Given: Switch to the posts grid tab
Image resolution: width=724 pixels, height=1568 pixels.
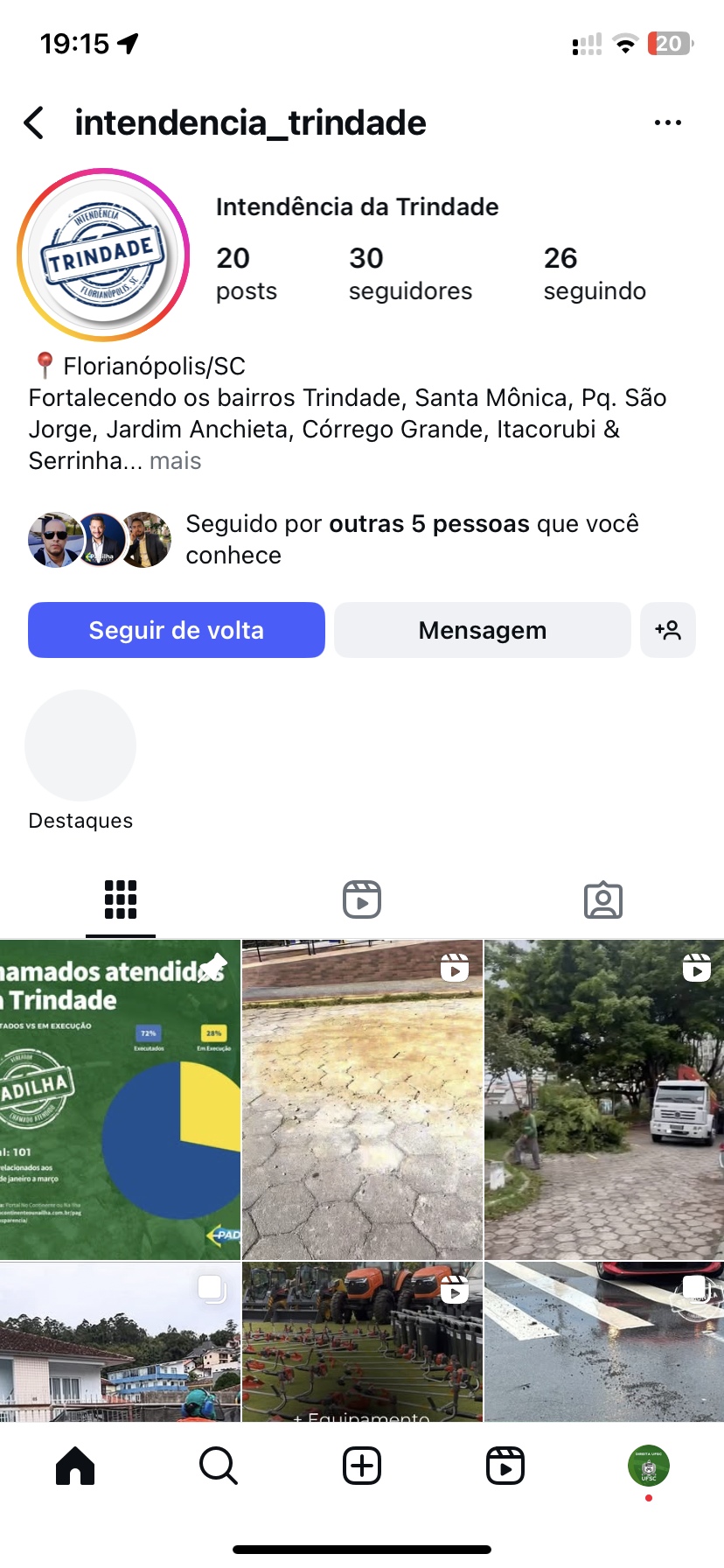Looking at the screenshot, I should pos(121,899).
